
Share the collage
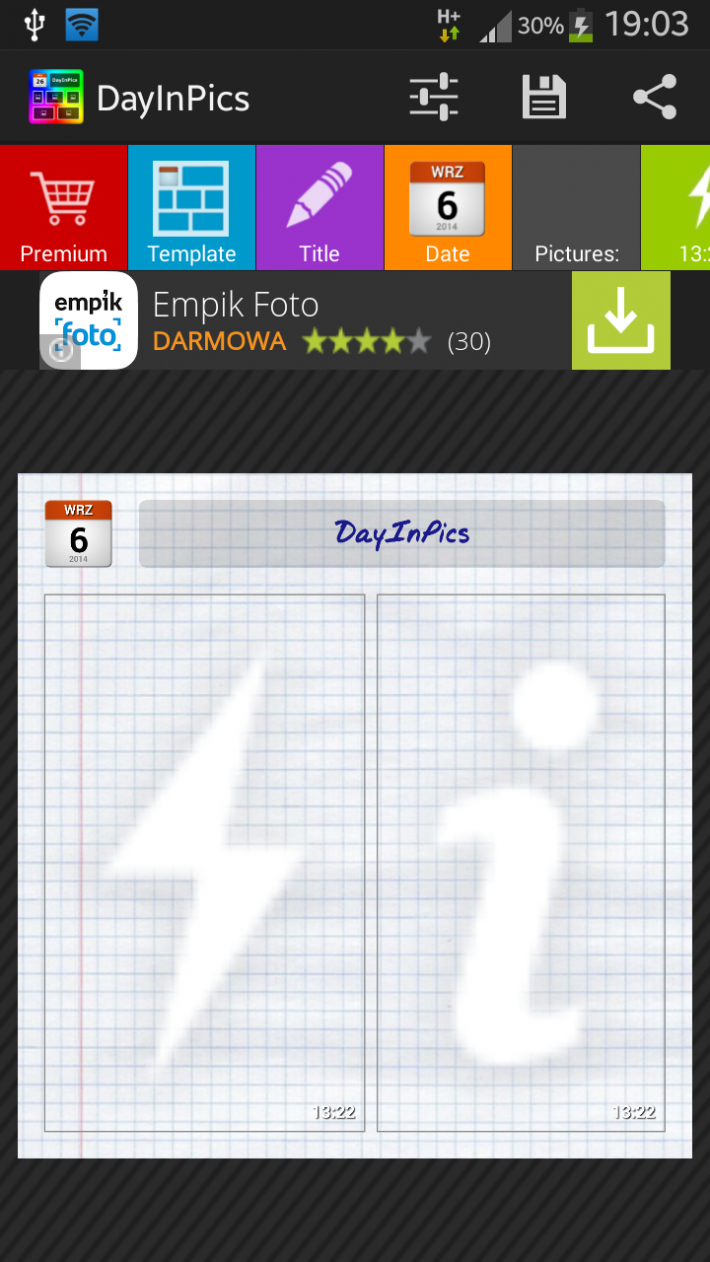click(655, 98)
